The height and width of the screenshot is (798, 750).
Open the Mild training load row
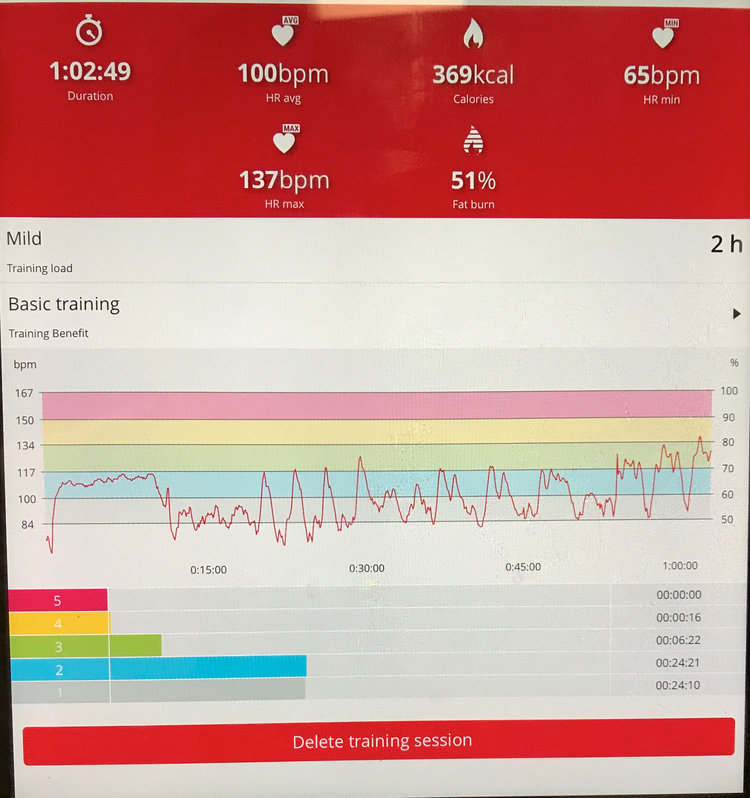375,251
